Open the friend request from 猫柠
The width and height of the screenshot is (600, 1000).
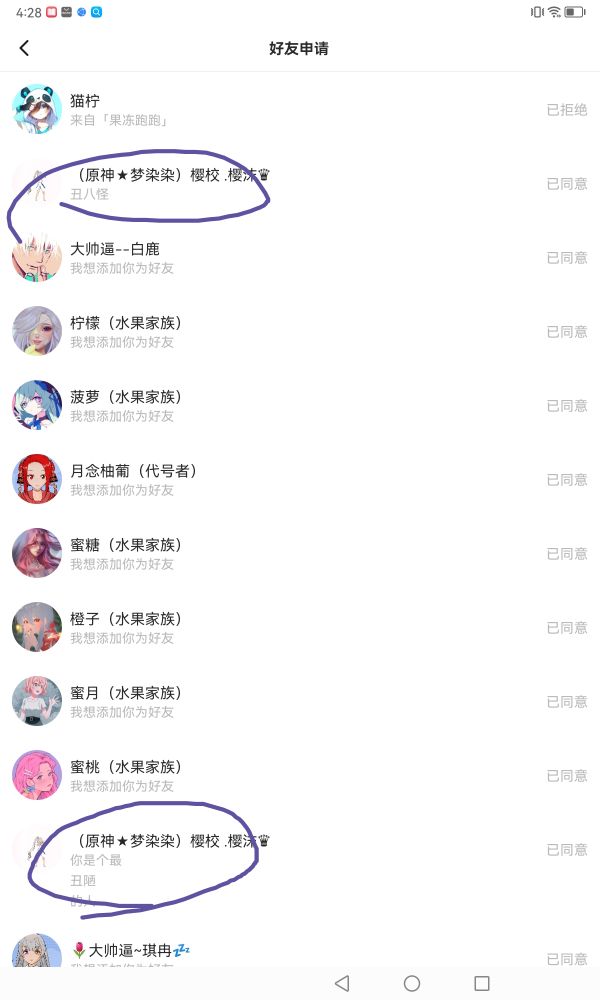point(300,110)
